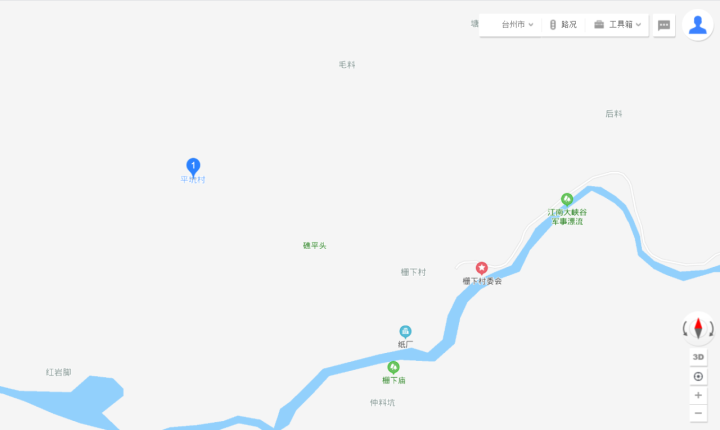The image size is (720, 430).
Task: Reset map orientation with the compass
Action: pyautogui.click(x=698, y=327)
